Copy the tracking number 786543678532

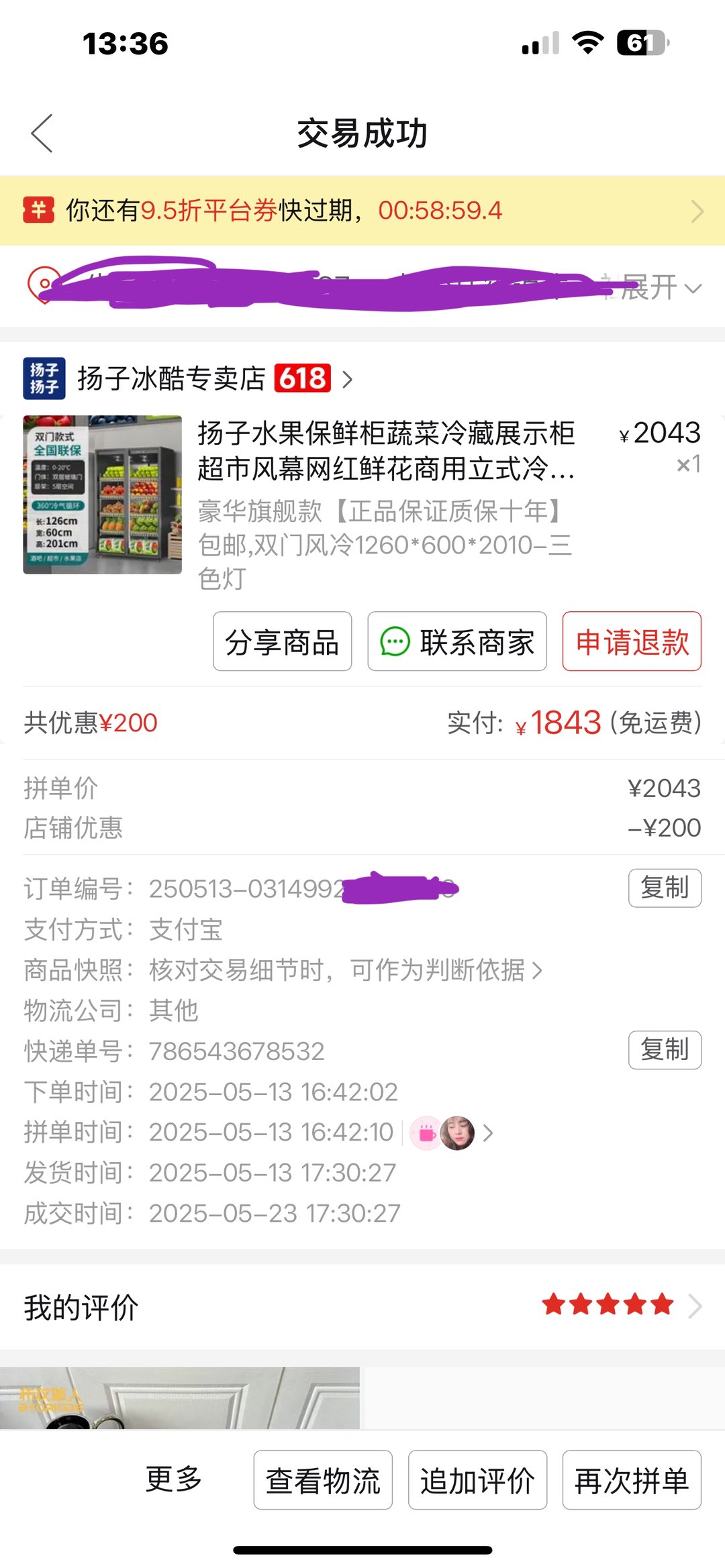click(x=665, y=1049)
